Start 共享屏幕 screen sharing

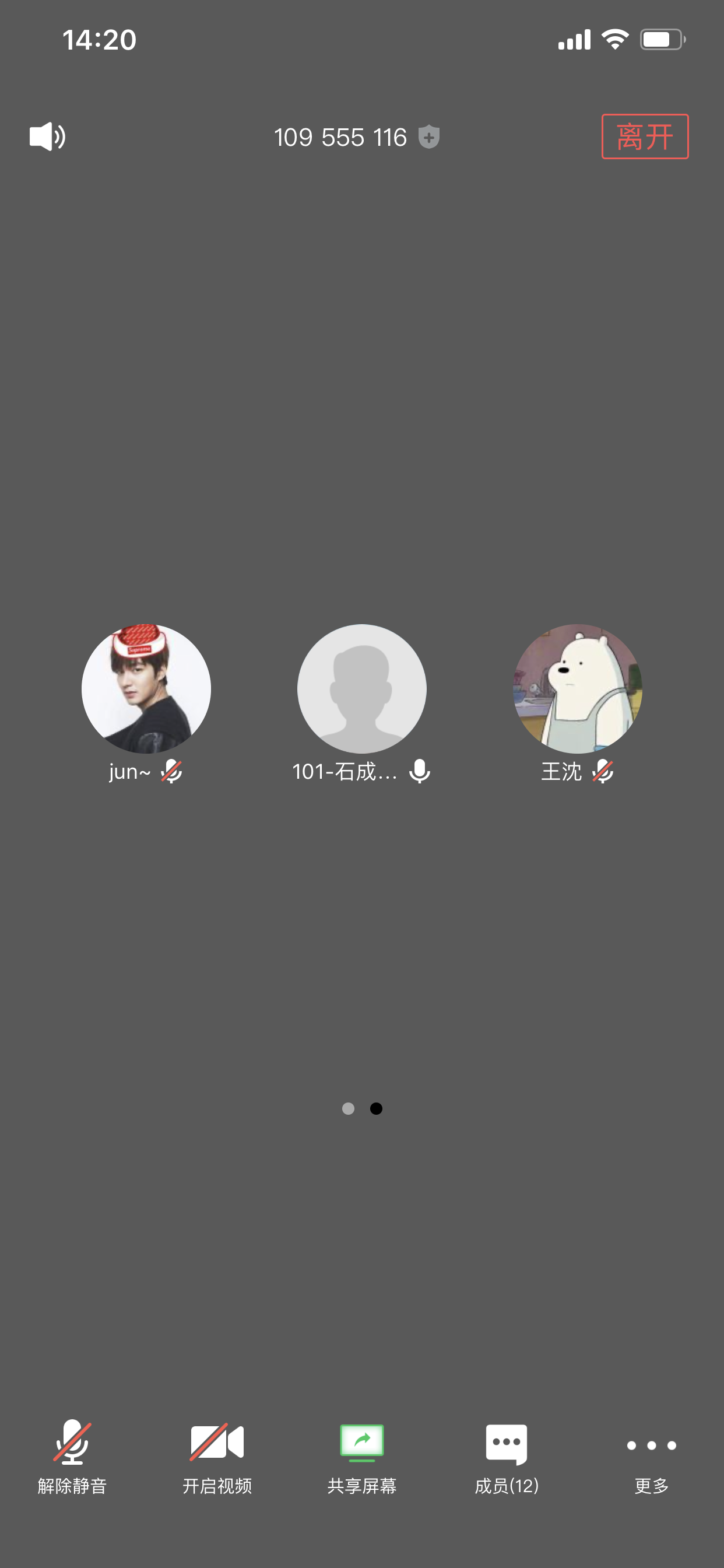362,1456
